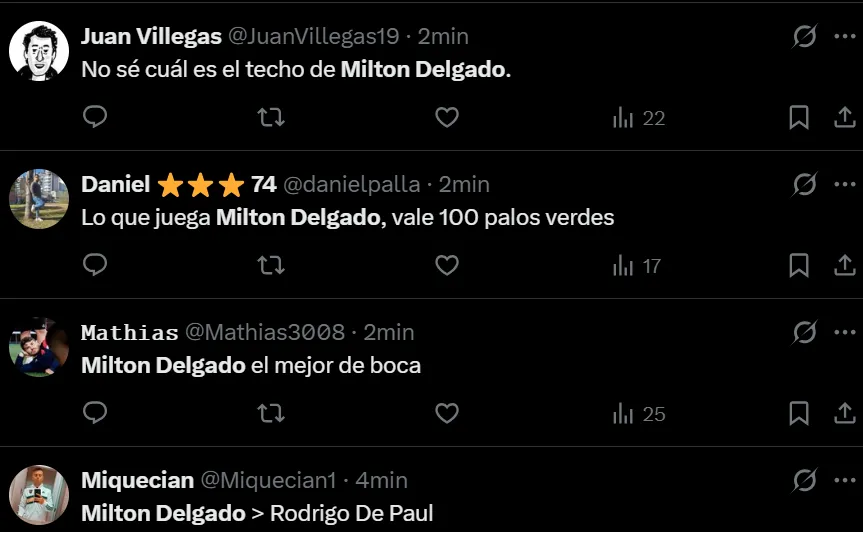
Task: Open overflow menu on Juan Villegas's tweet
Action: [x=844, y=37]
